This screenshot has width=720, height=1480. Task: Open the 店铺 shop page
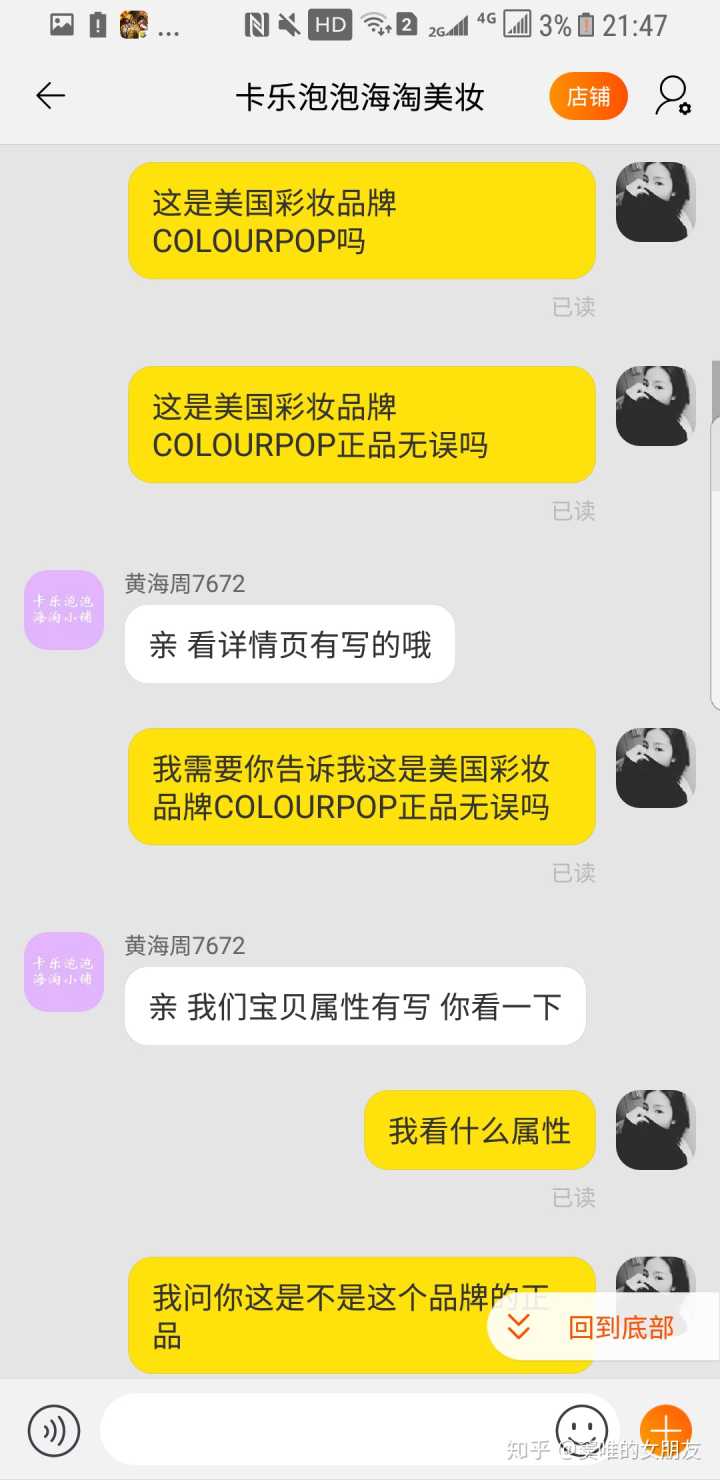point(588,96)
